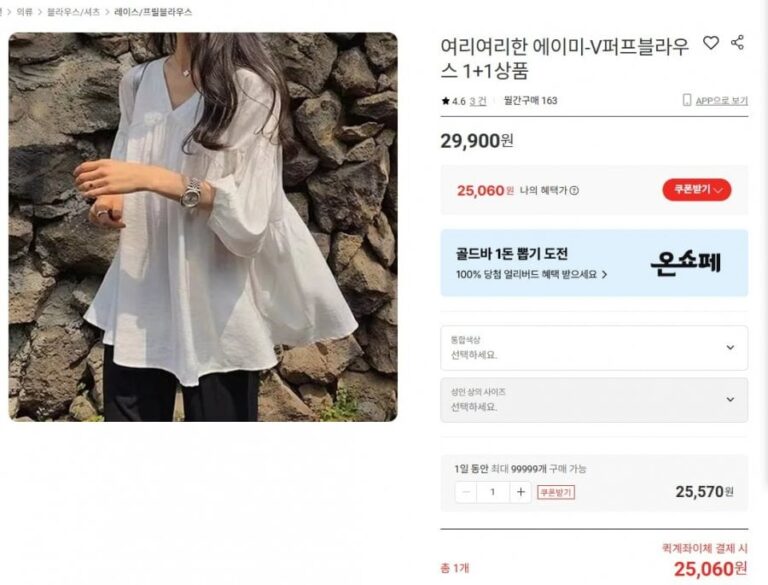The width and height of the screenshot is (768, 585).
Task: Add this blouse to wishlist heart
Action: pyautogui.click(x=711, y=43)
